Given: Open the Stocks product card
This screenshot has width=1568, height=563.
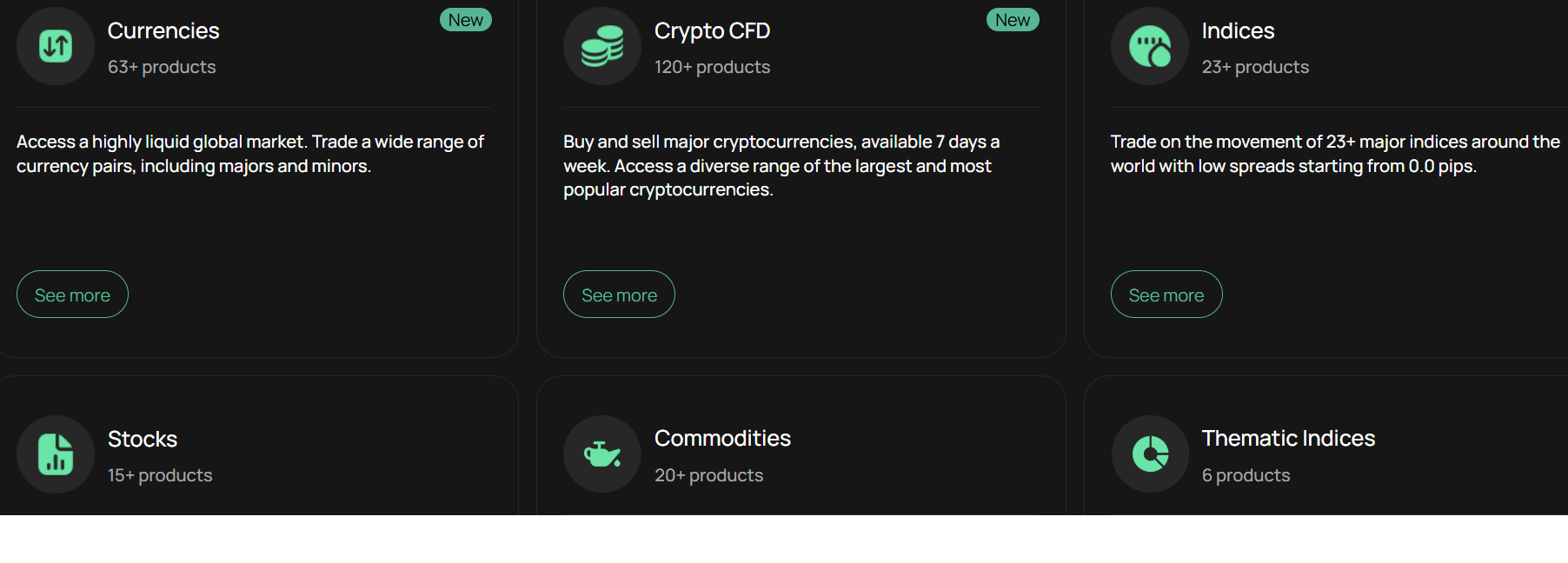Looking at the screenshot, I should [x=143, y=440].
